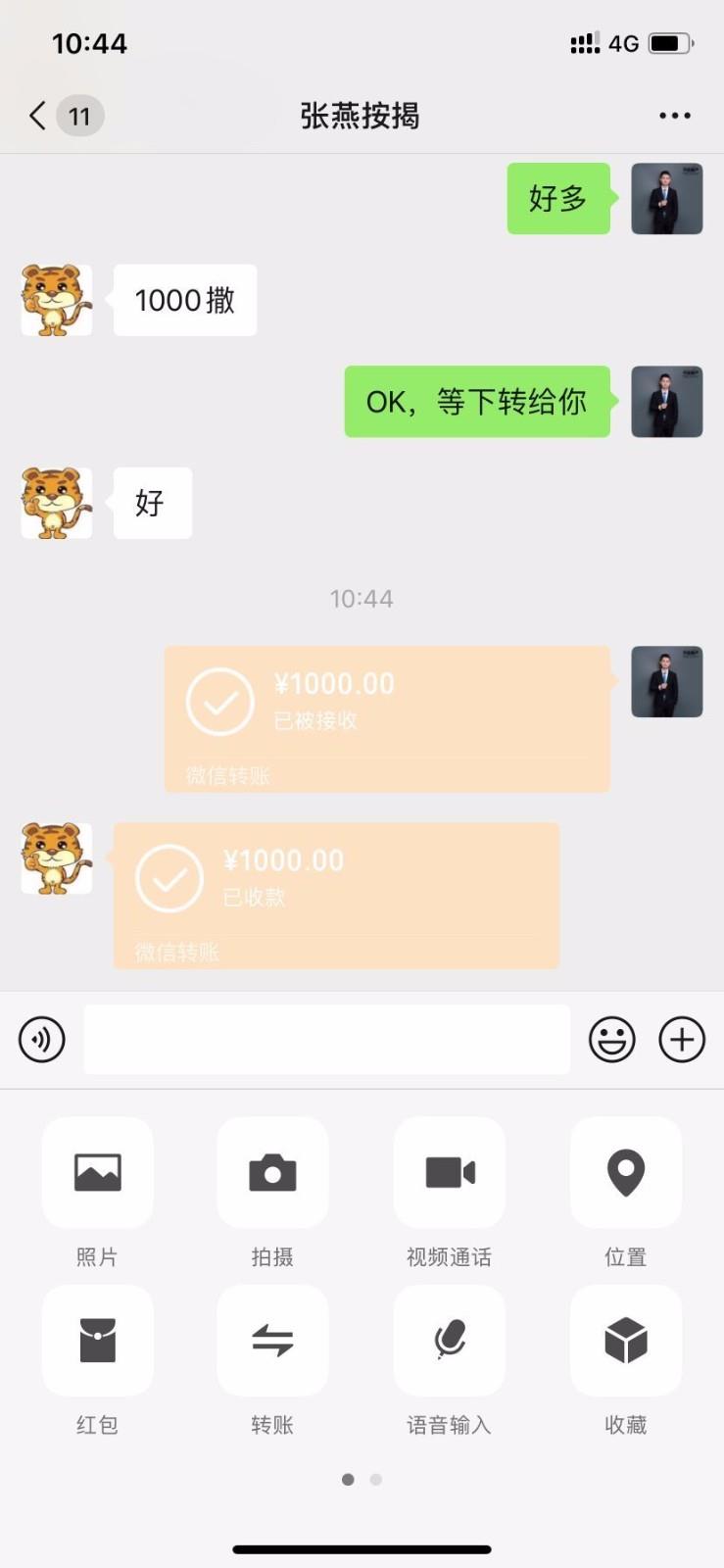Use 语音输入 voice dictation

(450, 1341)
